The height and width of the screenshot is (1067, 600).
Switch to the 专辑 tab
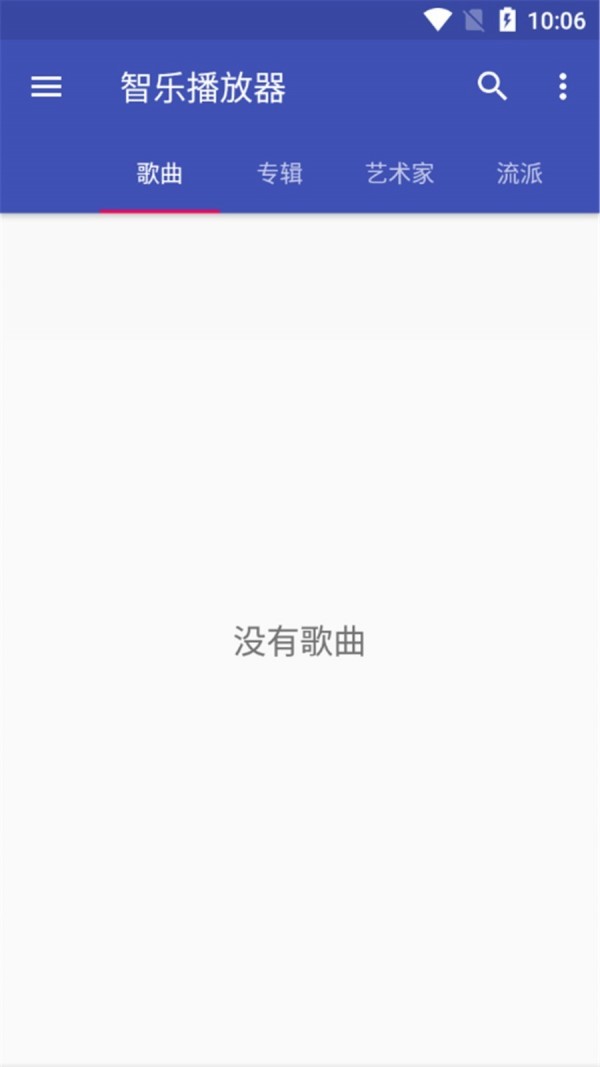(280, 174)
